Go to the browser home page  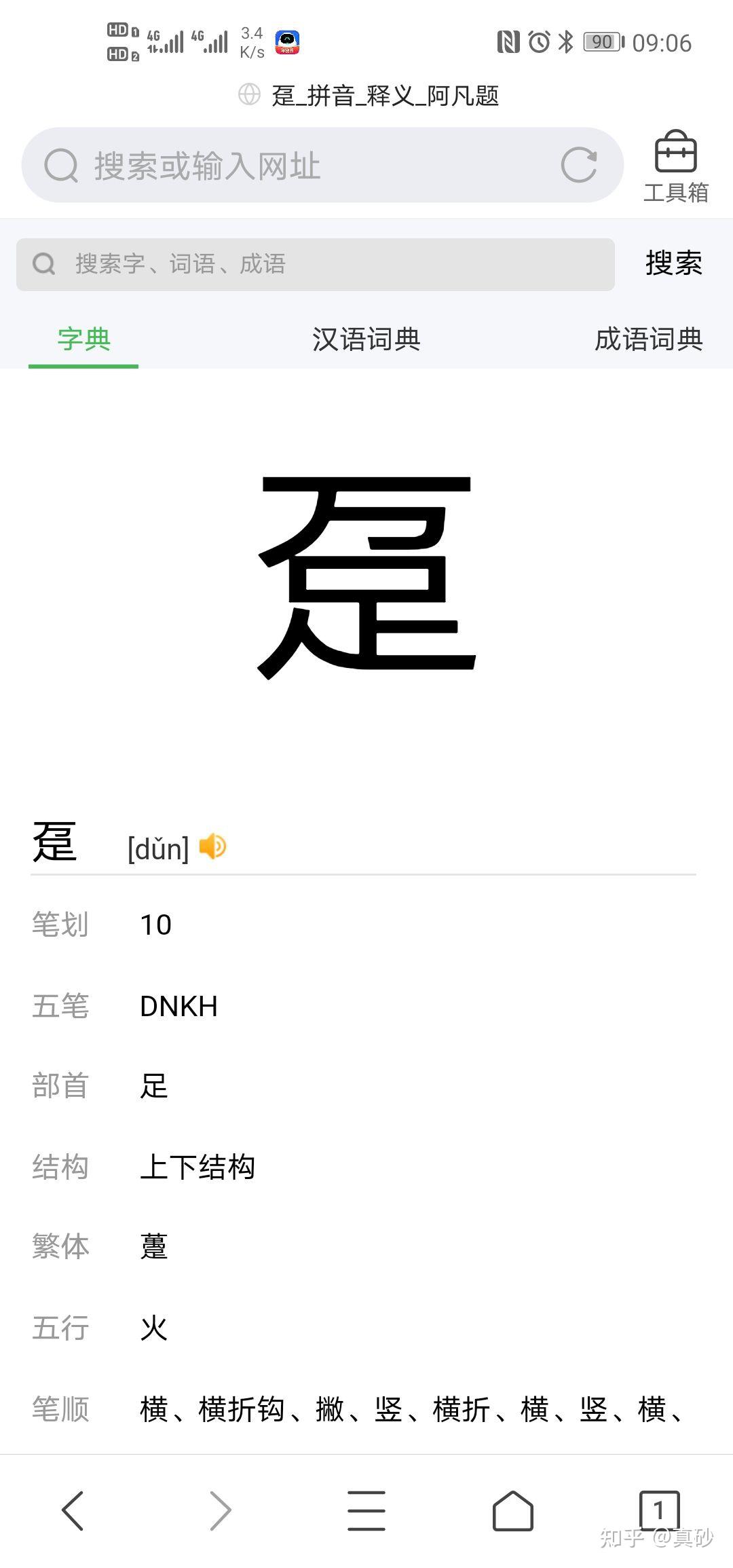(x=512, y=1511)
